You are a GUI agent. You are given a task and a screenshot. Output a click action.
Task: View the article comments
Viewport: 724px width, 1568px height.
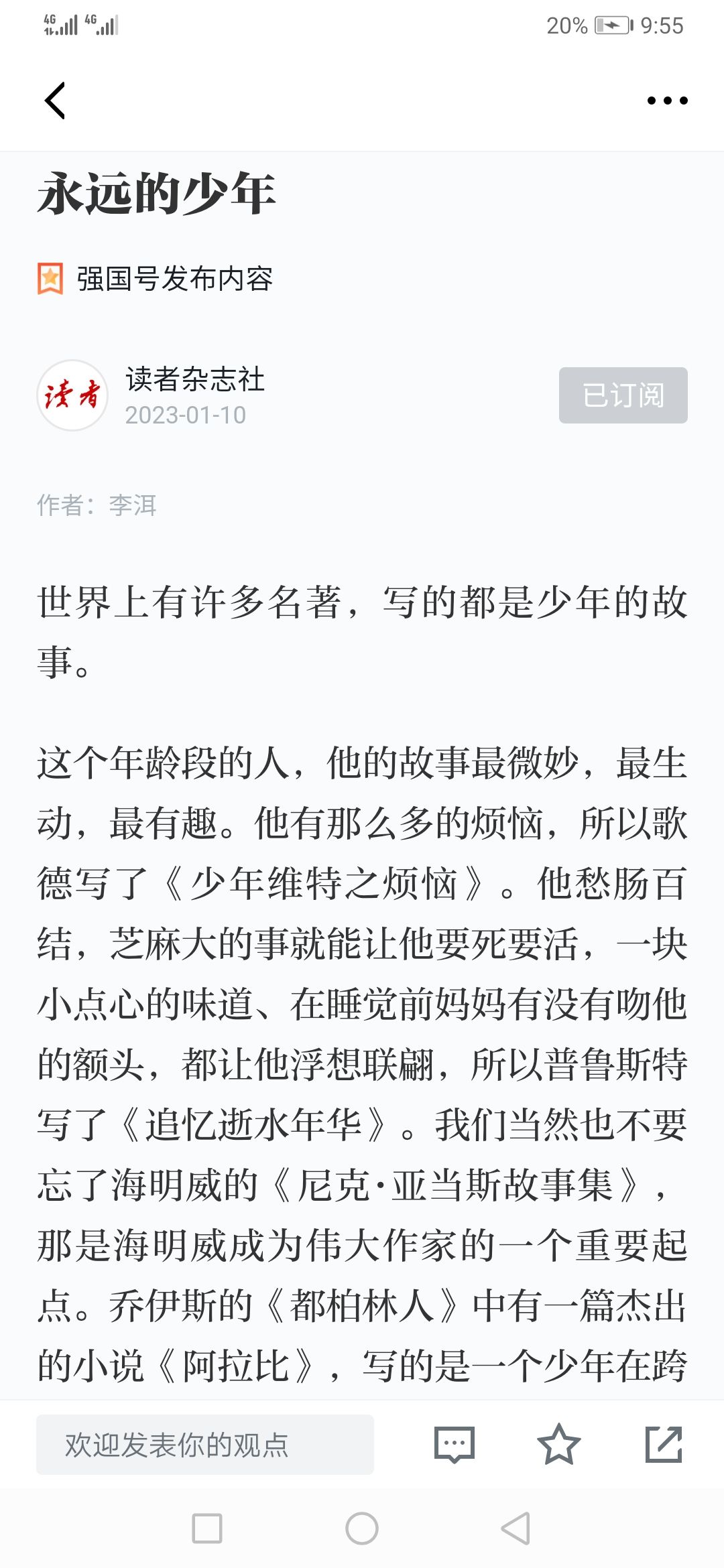(455, 1445)
